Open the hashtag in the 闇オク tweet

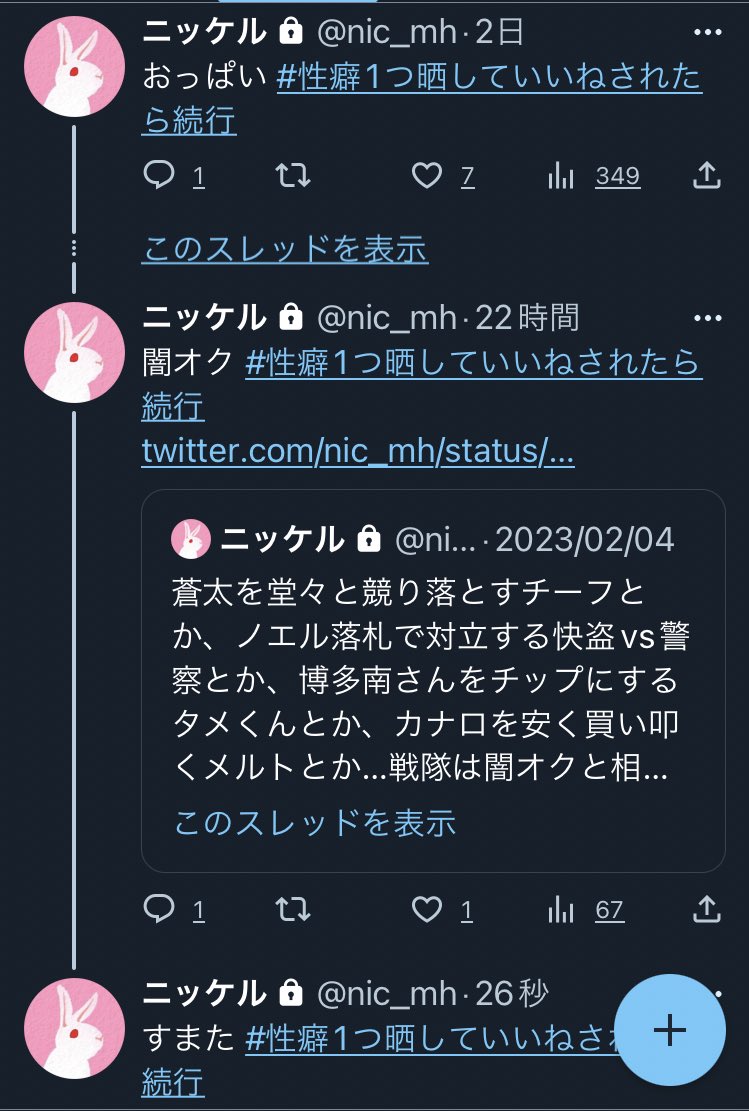(x=472, y=364)
